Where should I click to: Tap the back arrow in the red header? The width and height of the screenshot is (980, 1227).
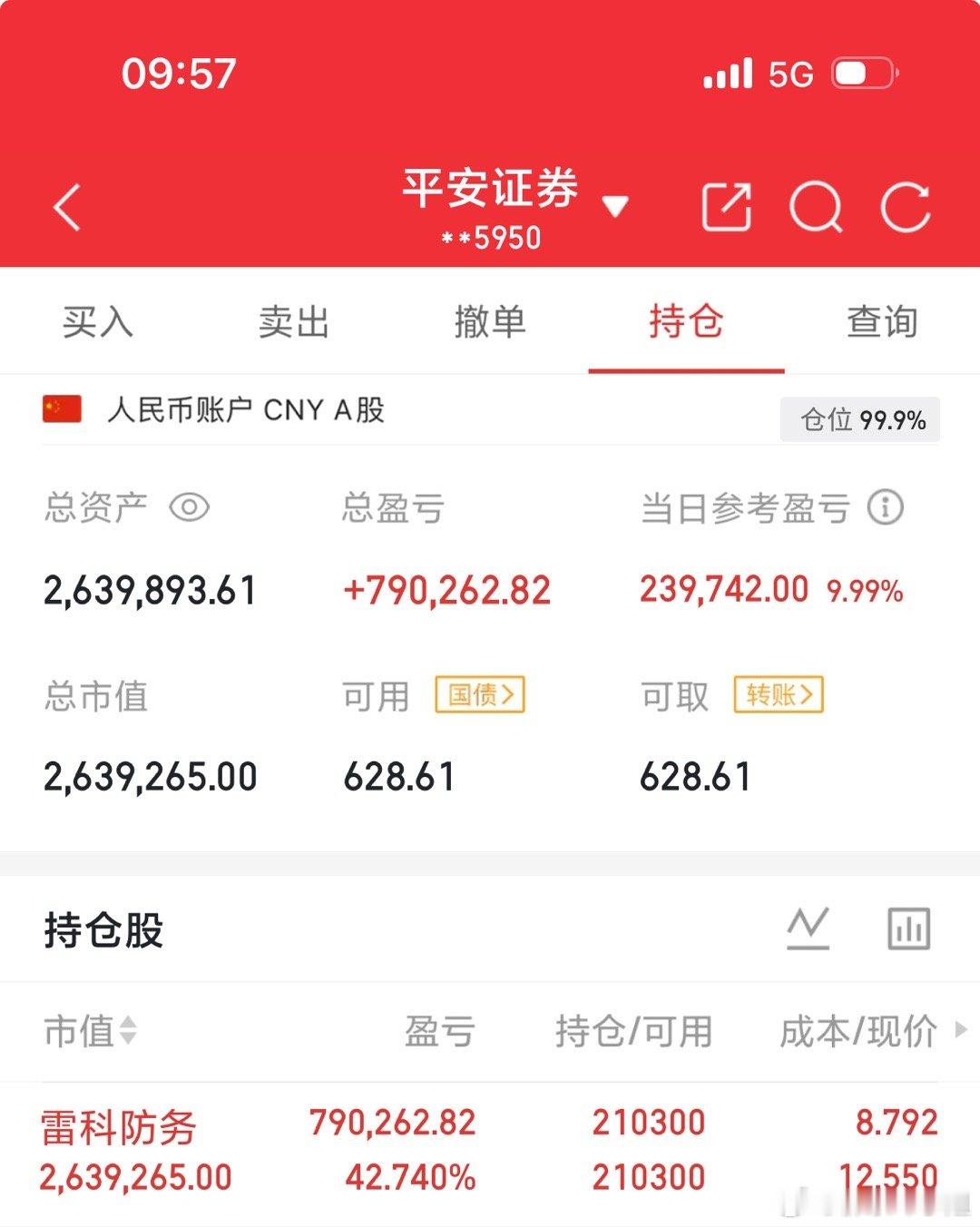(65, 206)
